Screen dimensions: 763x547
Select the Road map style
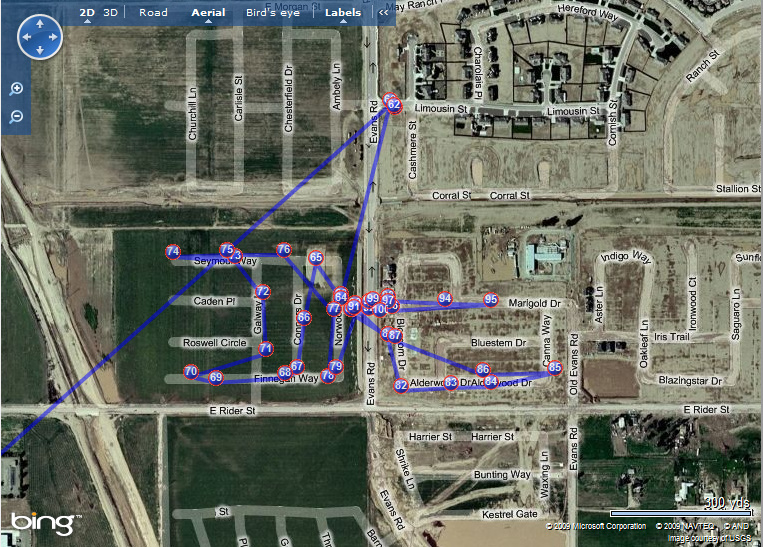tap(153, 13)
